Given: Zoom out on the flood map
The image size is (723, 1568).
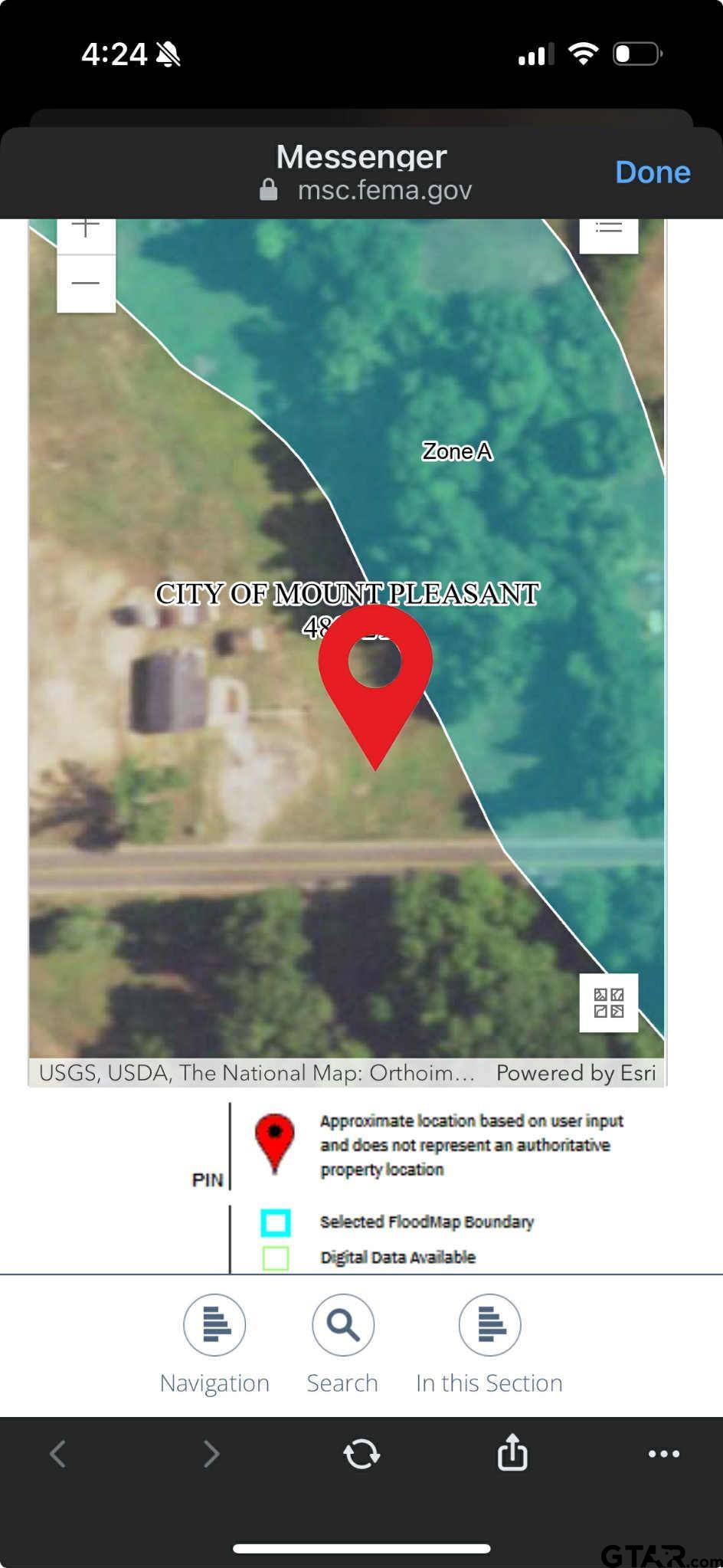Looking at the screenshot, I should coord(86,283).
